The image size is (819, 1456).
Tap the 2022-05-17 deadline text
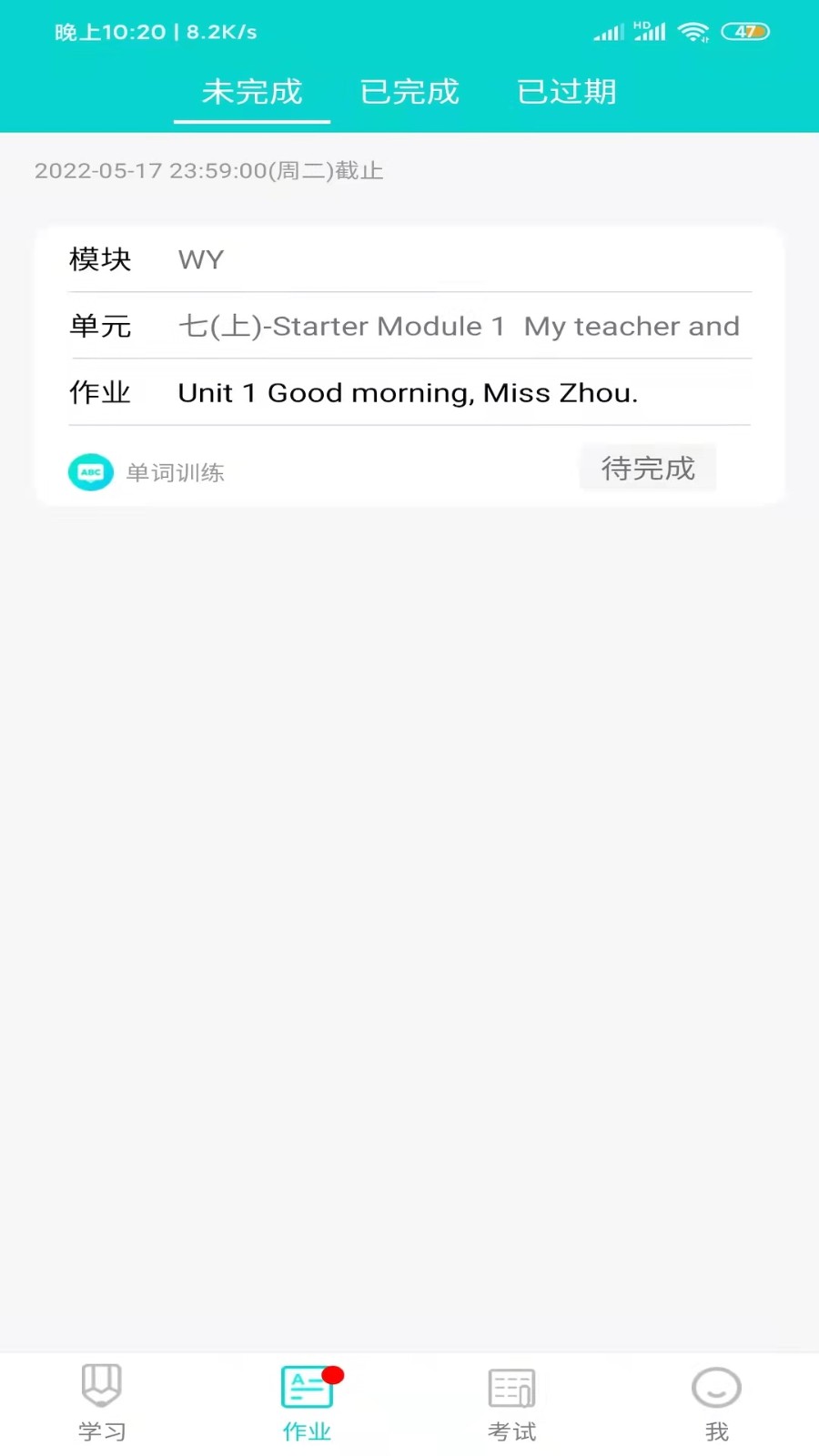[x=208, y=170]
